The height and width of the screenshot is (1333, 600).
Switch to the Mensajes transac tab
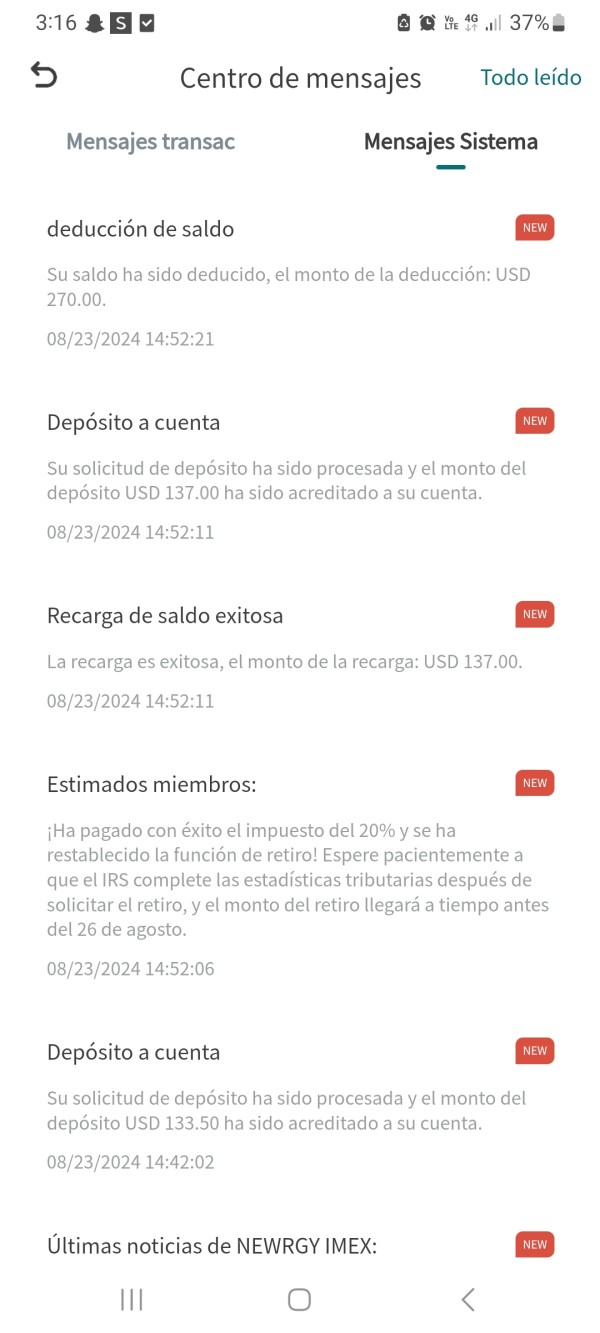(150, 142)
